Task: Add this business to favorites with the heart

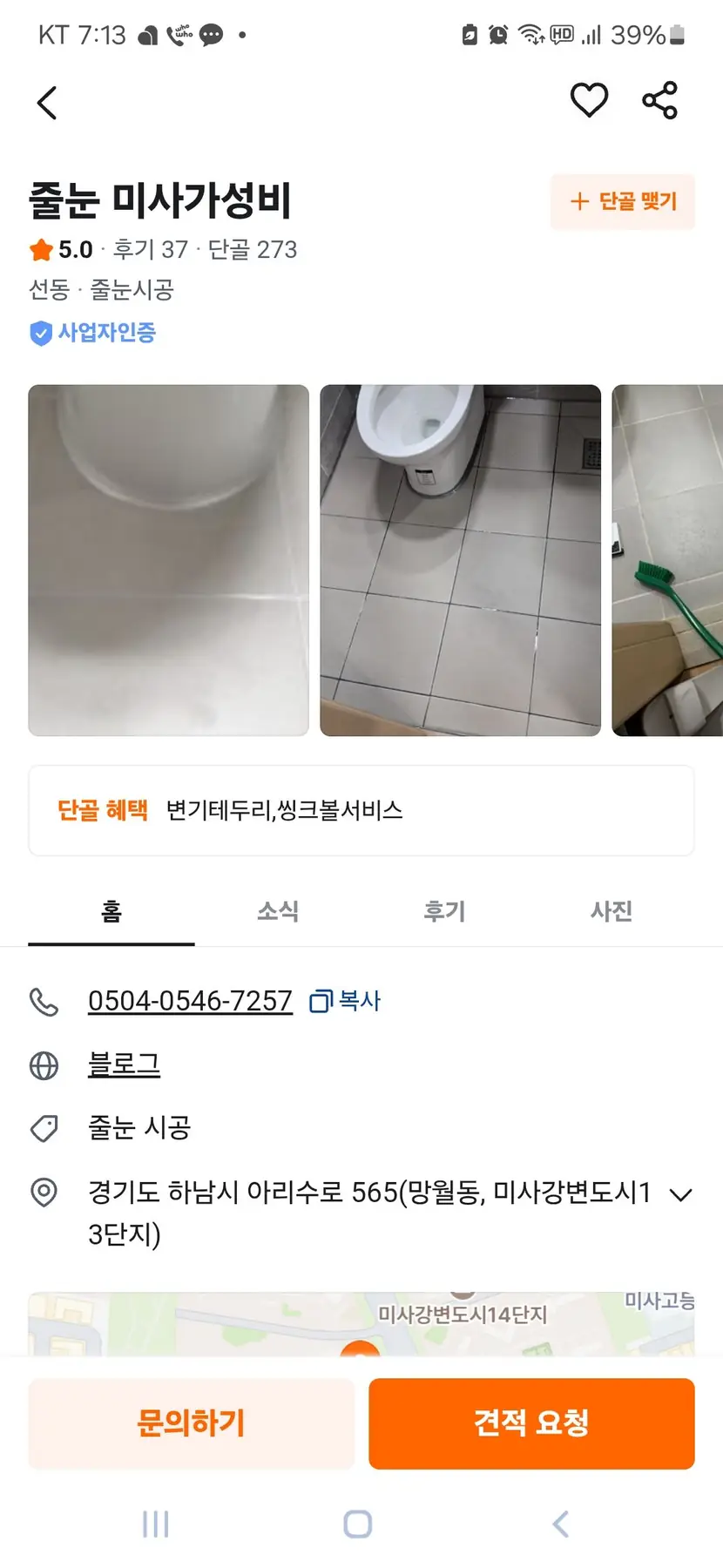Action: pos(589,100)
